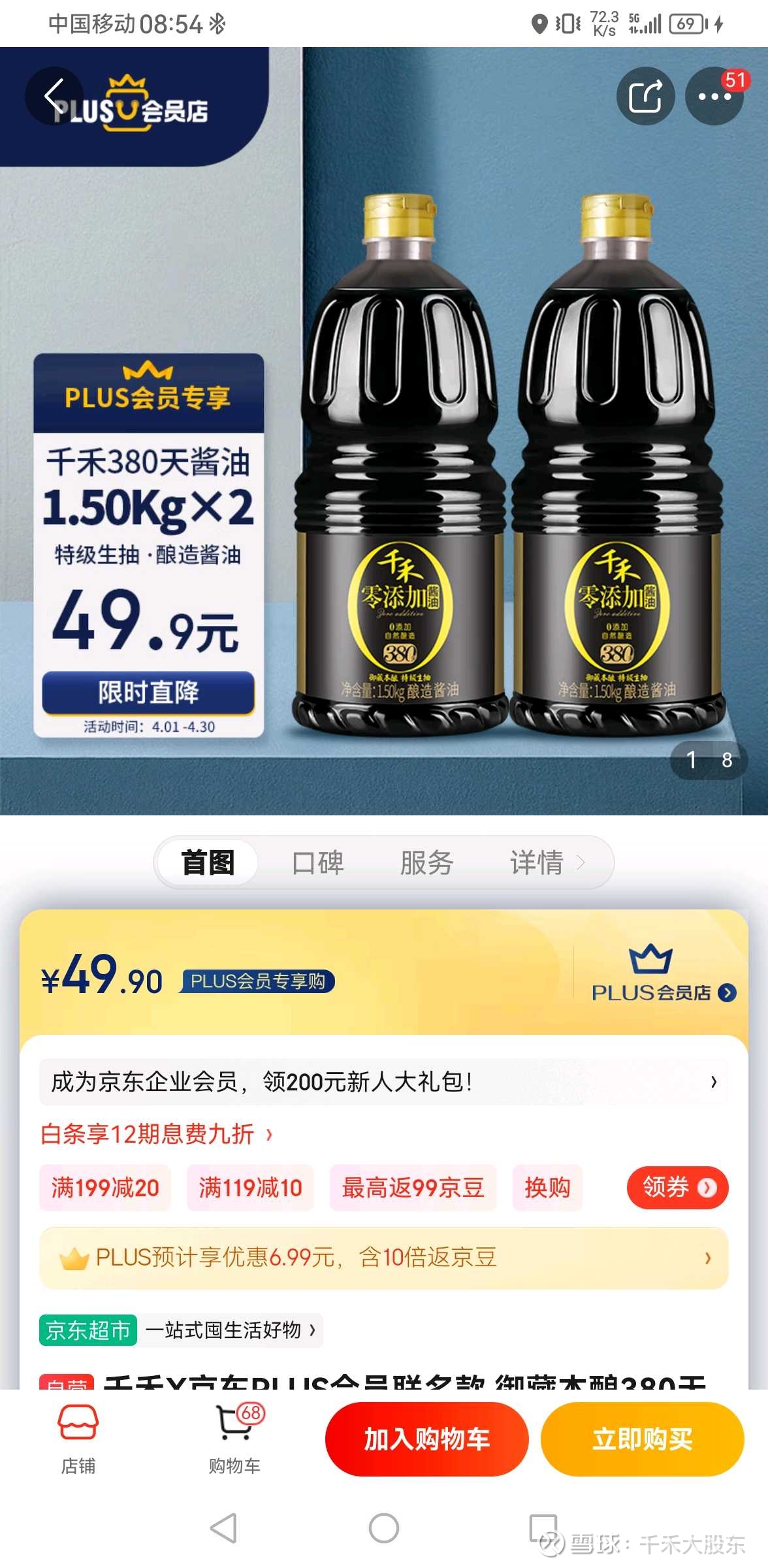Open the three-dot more menu

coord(714,96)
